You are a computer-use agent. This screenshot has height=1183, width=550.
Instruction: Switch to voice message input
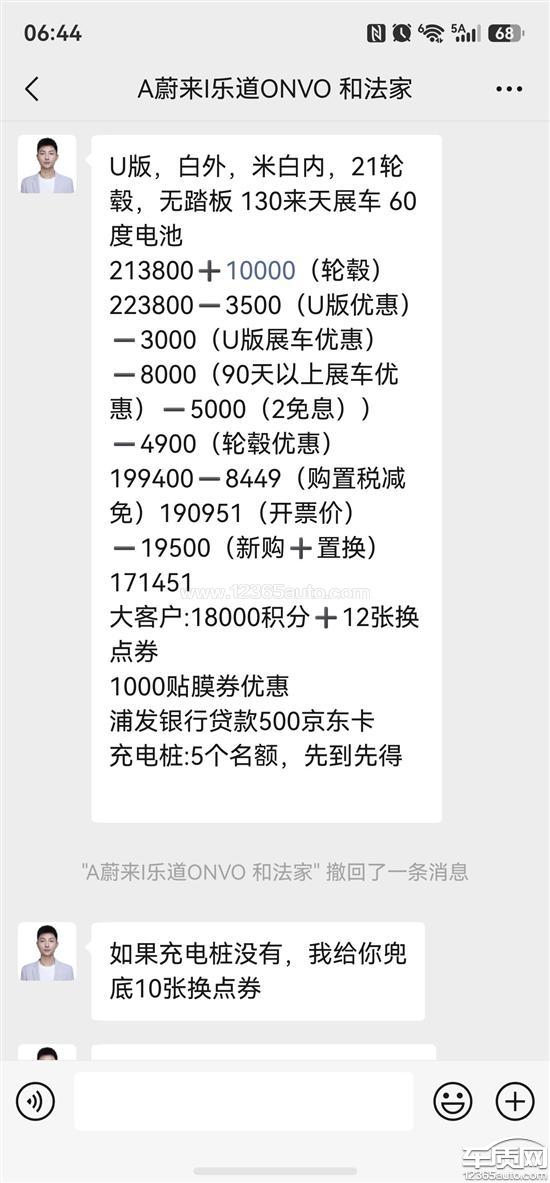pyautogui.click(x=35, y=1102)
